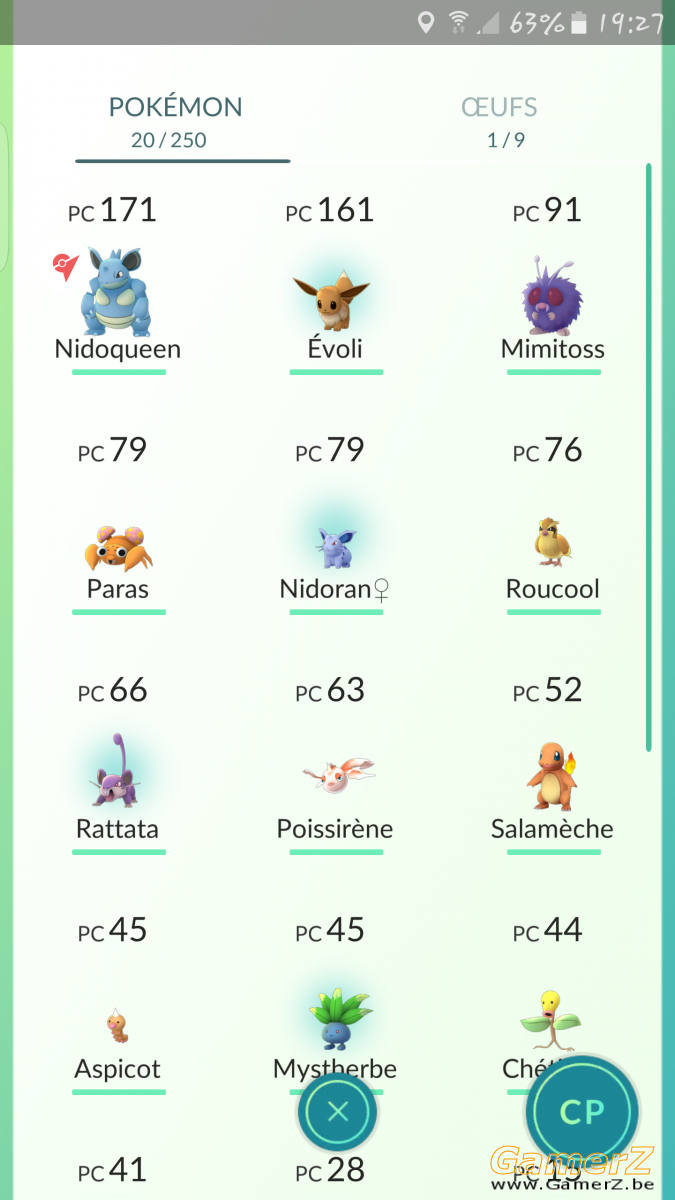Select Nidoran♀ from the list

[335, 548]
